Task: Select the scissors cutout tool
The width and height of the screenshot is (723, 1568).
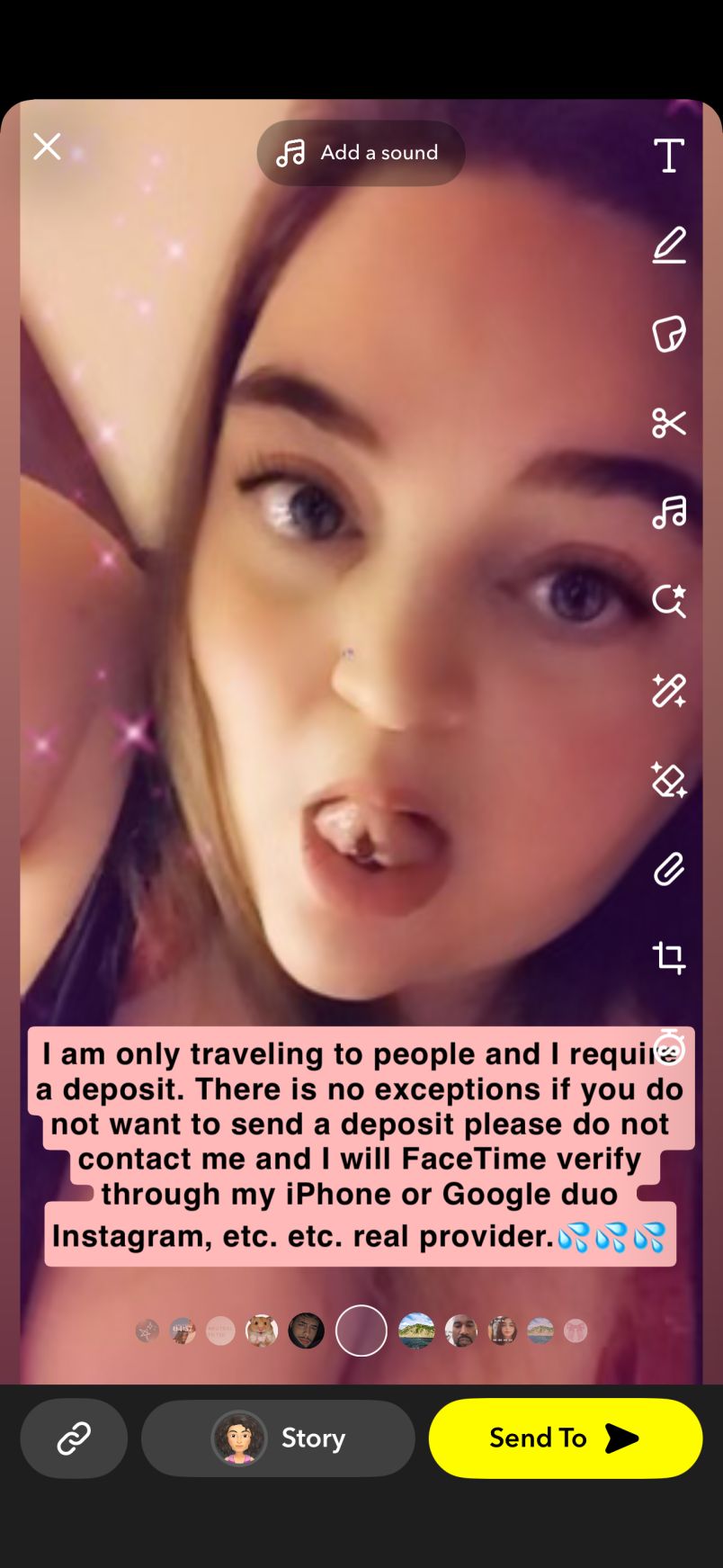Action: pos(668,423)
